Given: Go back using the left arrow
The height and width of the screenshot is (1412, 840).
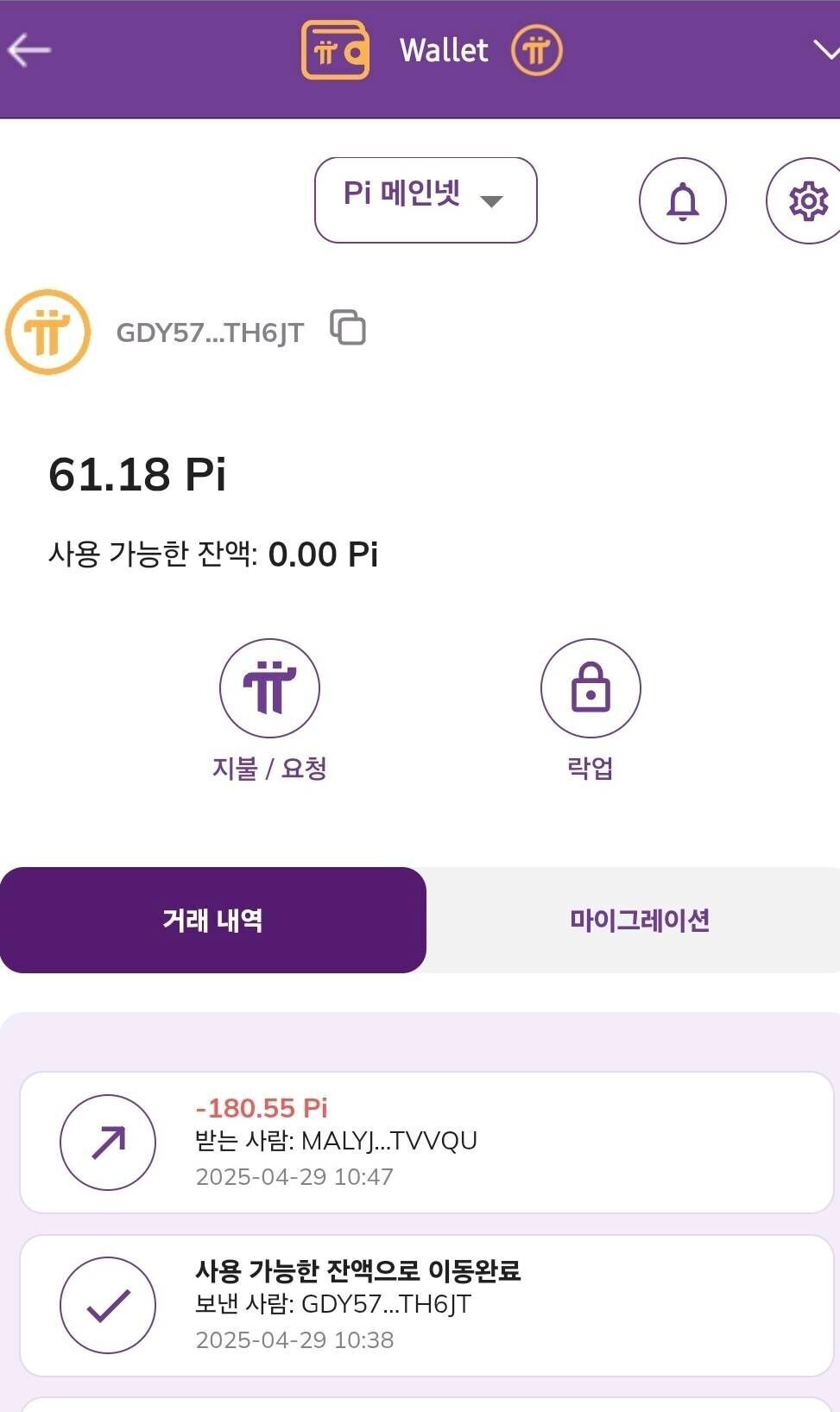Looking at the screenshot, I should pyautogui.click(x=31, y=50).
